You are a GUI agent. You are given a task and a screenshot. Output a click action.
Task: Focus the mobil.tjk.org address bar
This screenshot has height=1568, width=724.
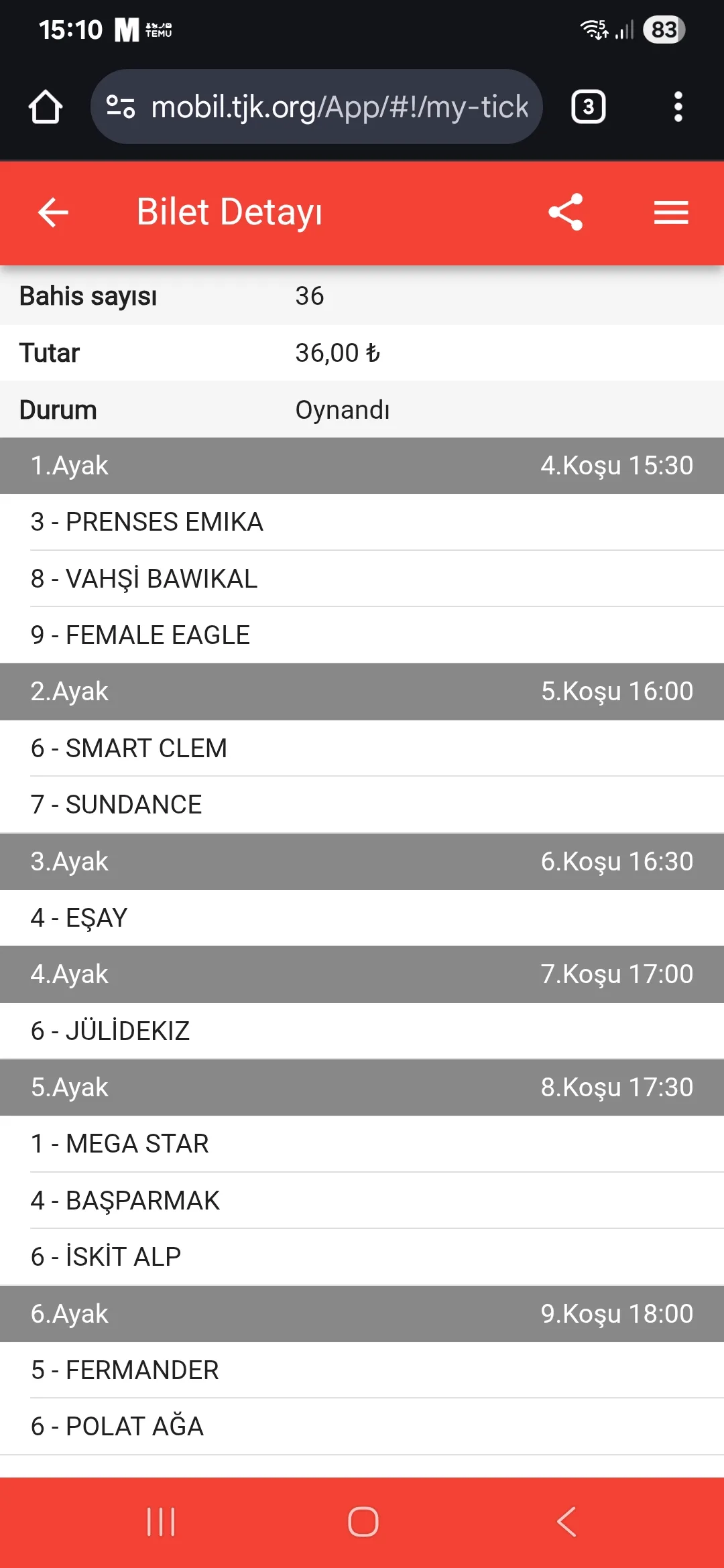point(339,107)
